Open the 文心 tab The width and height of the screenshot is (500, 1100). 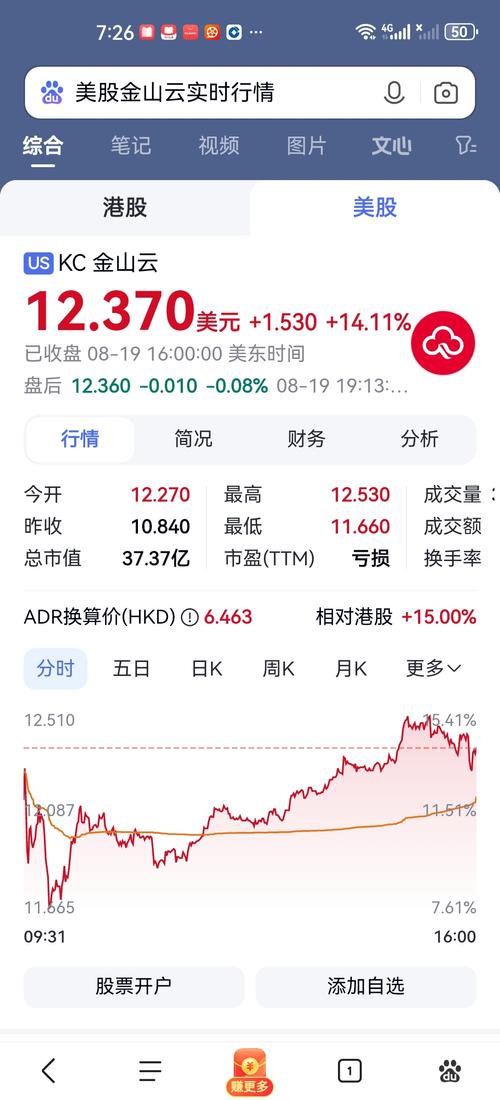coord(391,146)
